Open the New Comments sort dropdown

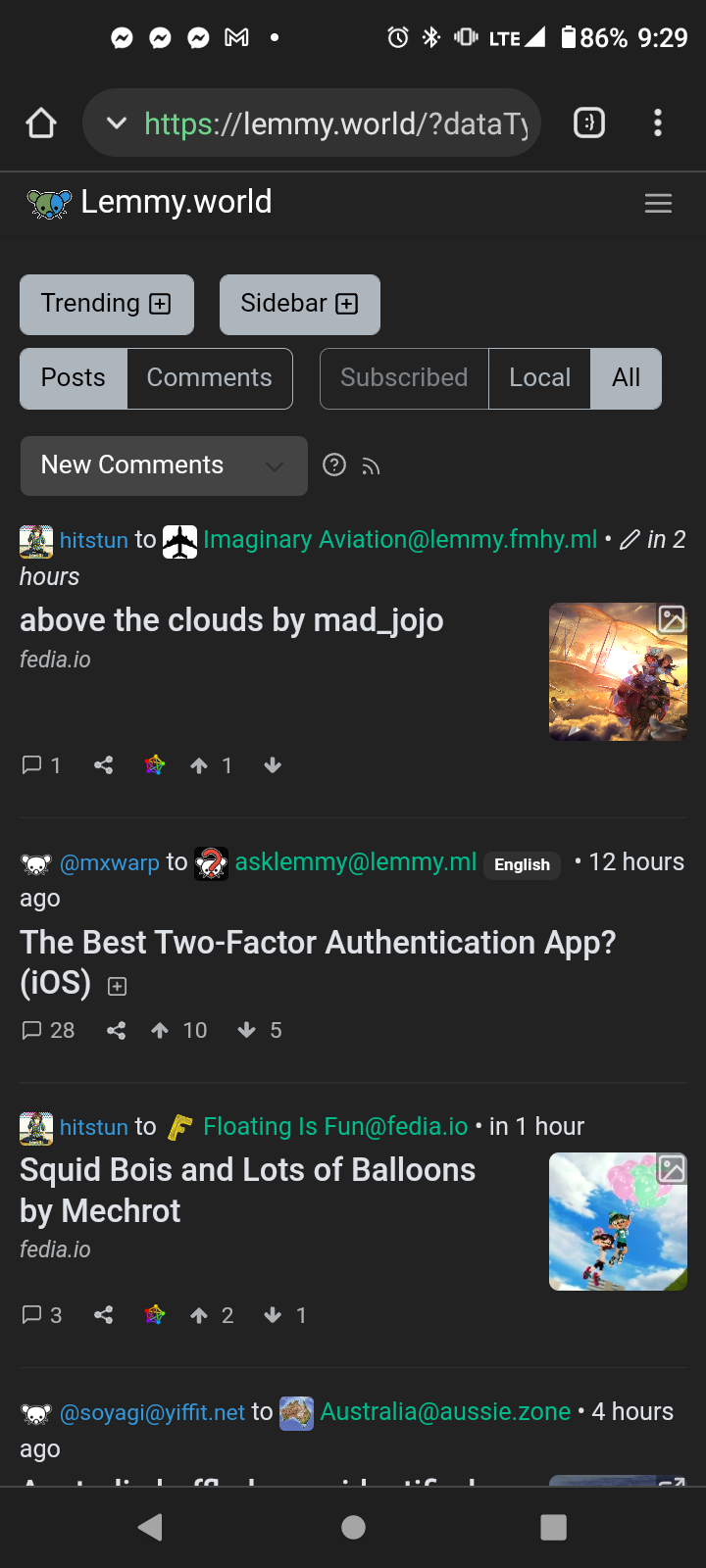pos(163,465)
